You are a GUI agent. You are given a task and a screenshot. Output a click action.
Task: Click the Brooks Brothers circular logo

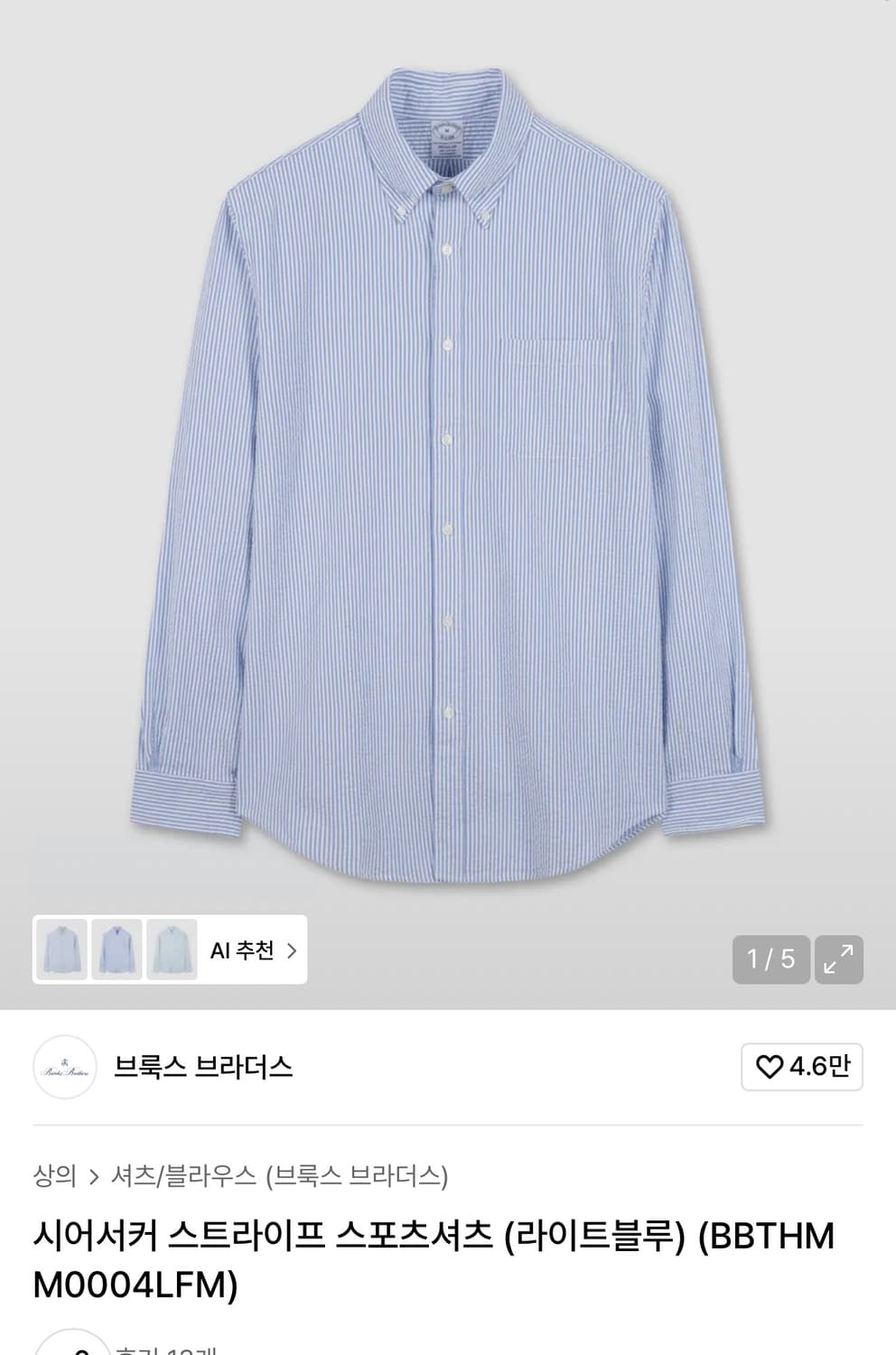click(x=64, y=1068)
